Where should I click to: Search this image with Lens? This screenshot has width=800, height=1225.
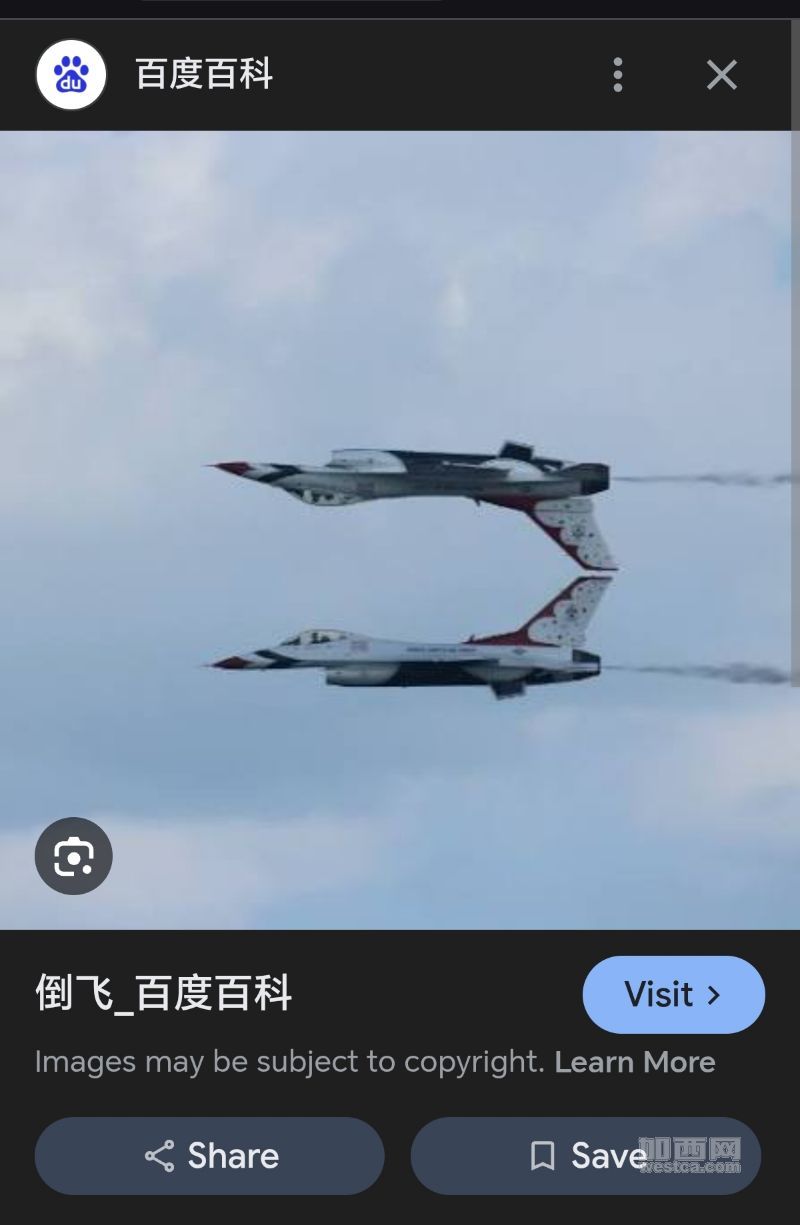point(74,856)
